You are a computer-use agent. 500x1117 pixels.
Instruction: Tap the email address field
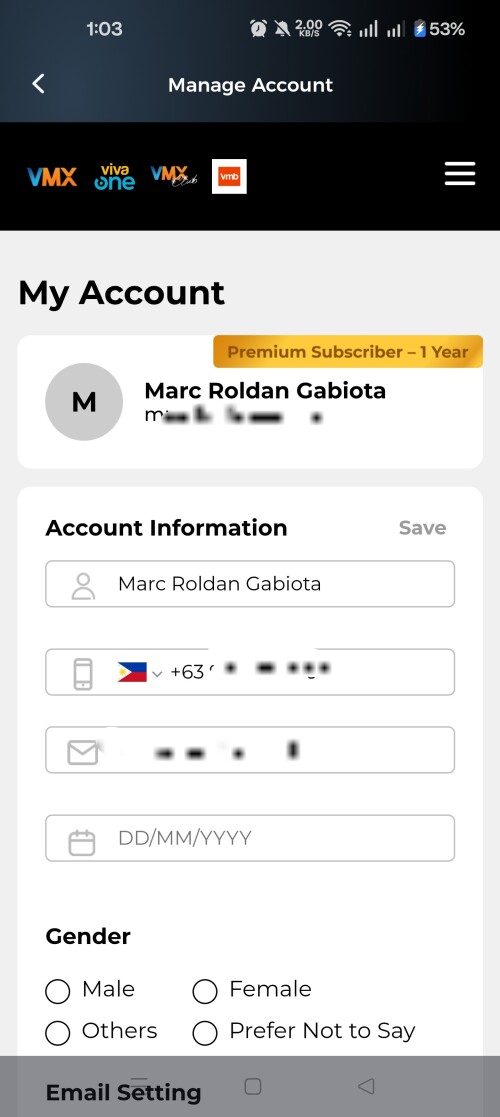(250, 749)
